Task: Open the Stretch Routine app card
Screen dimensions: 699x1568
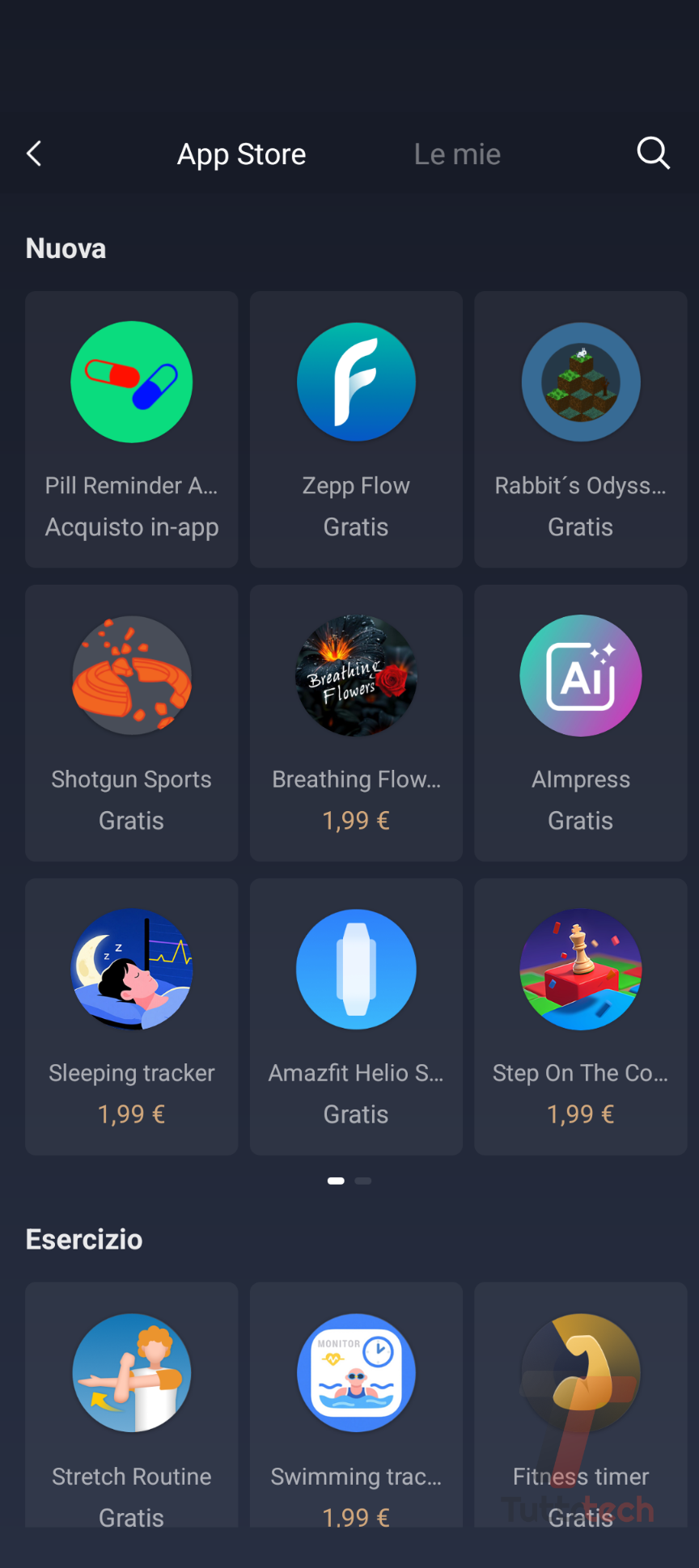Action: [132, 1407]
